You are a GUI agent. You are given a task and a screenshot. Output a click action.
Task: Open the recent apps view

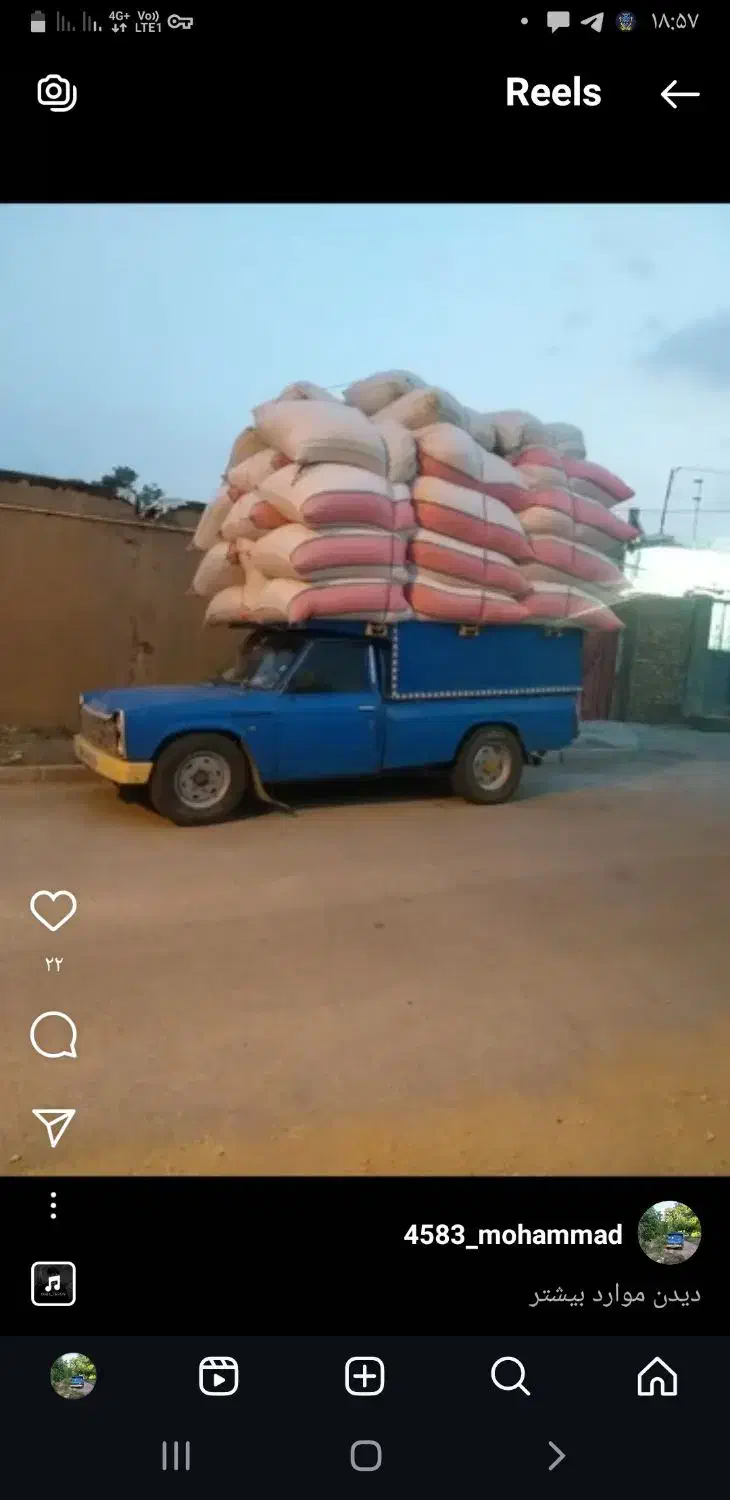[x=176, y=1456]
